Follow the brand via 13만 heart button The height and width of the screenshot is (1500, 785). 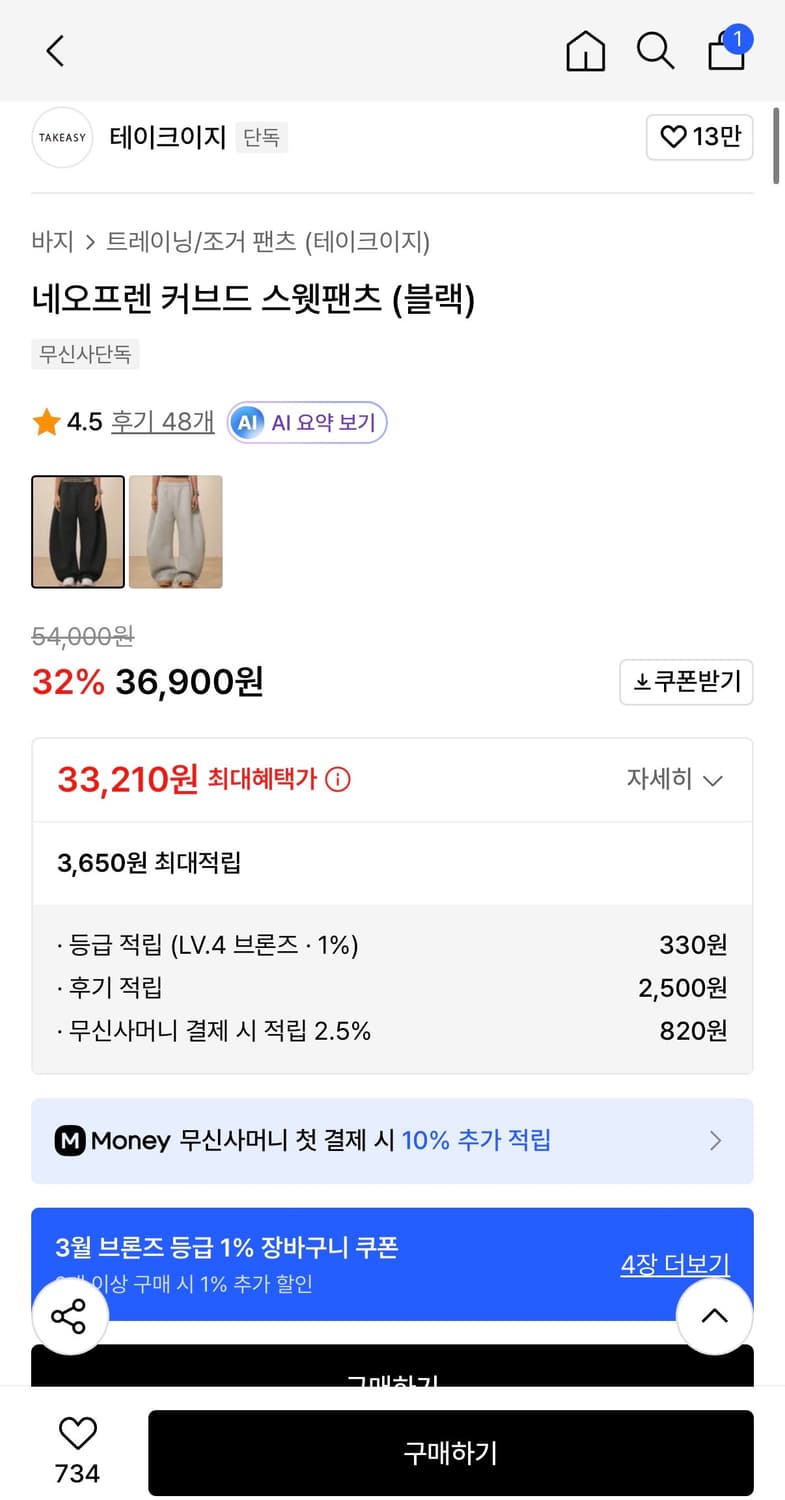click(x=699, y=137)
